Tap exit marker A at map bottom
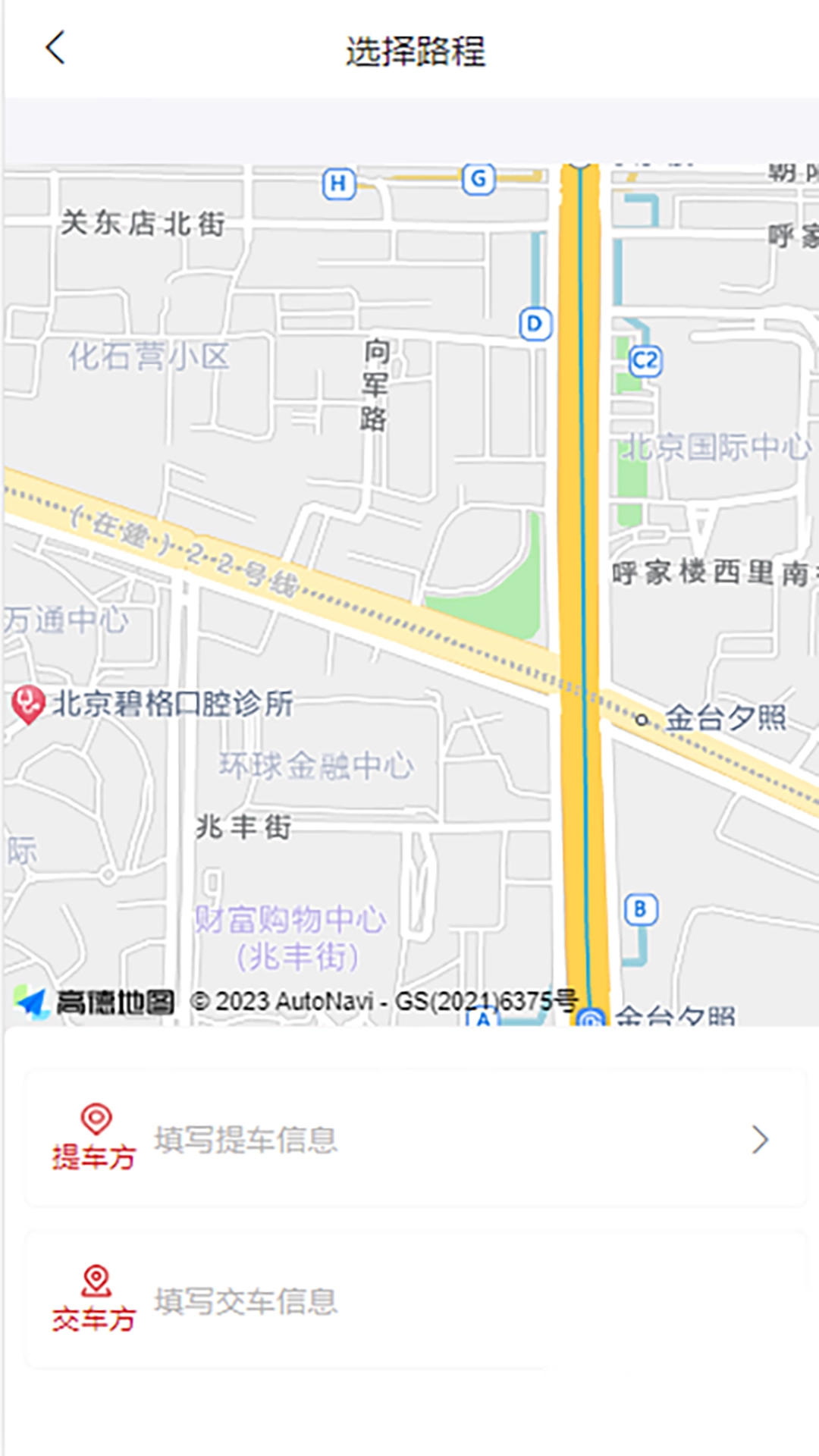 click(x=483, y=1020)
